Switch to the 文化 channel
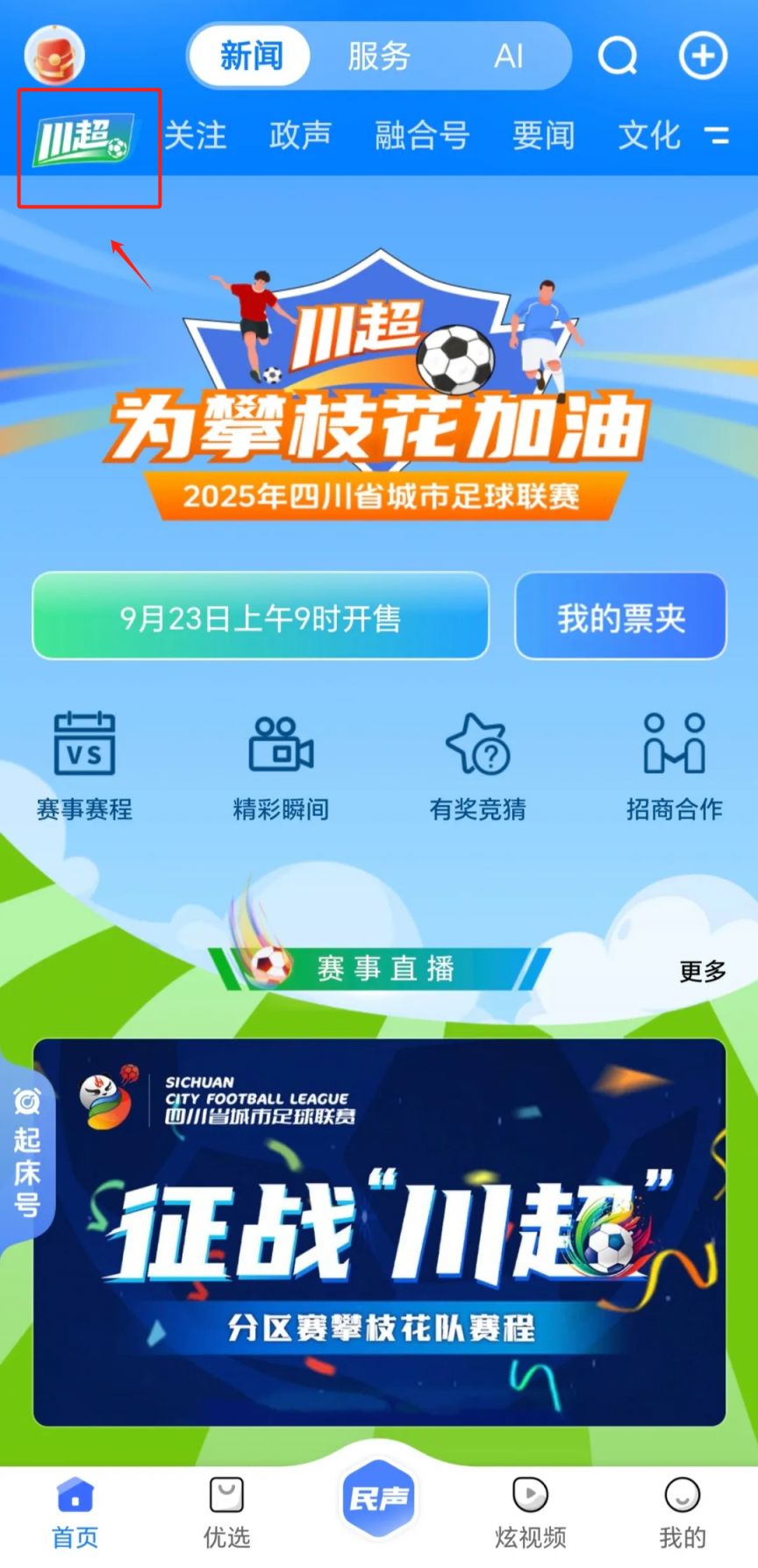758x1568 pixels. (x=648, y=136)
